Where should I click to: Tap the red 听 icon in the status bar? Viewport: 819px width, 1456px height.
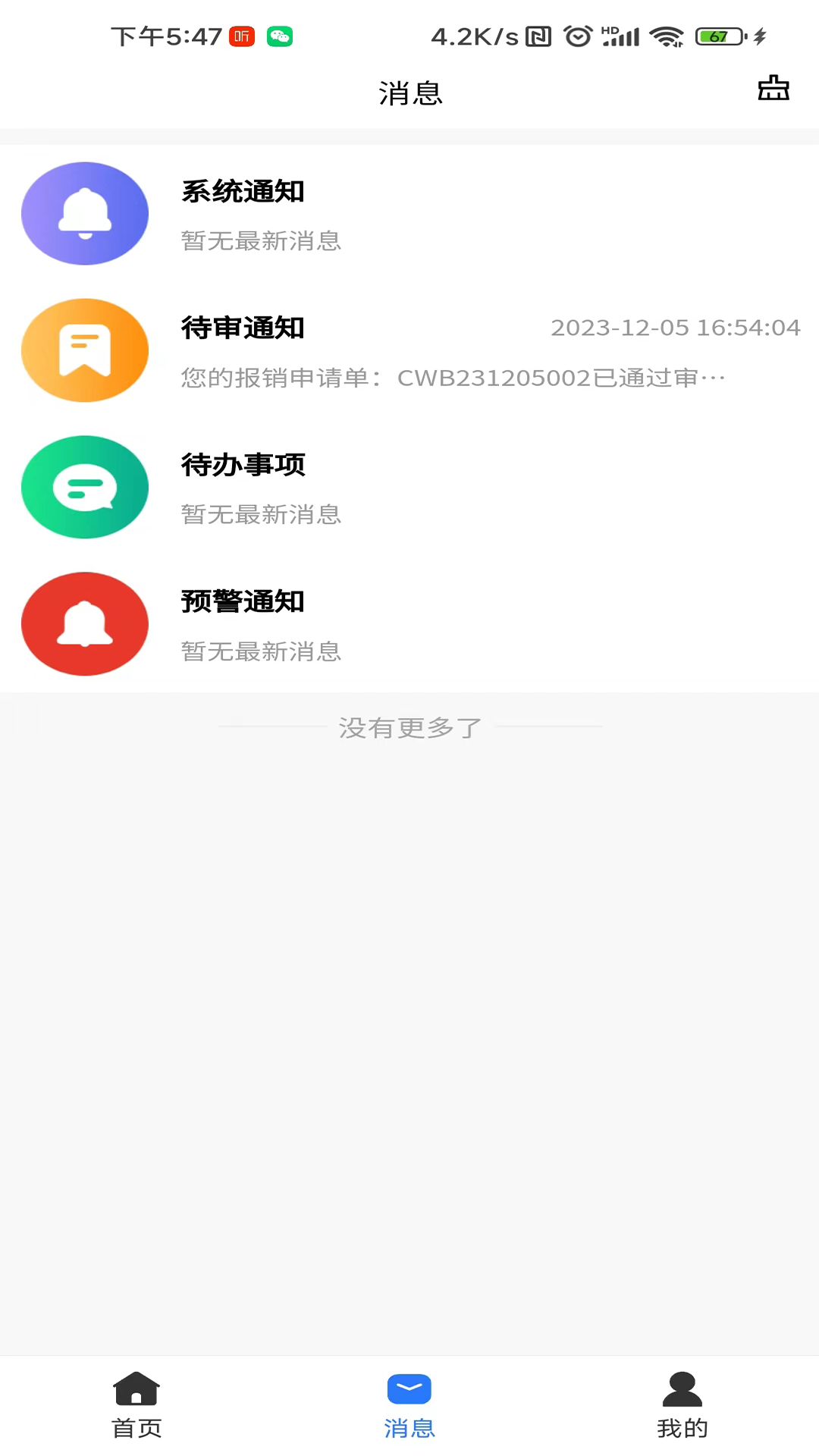tap(241, 36)
